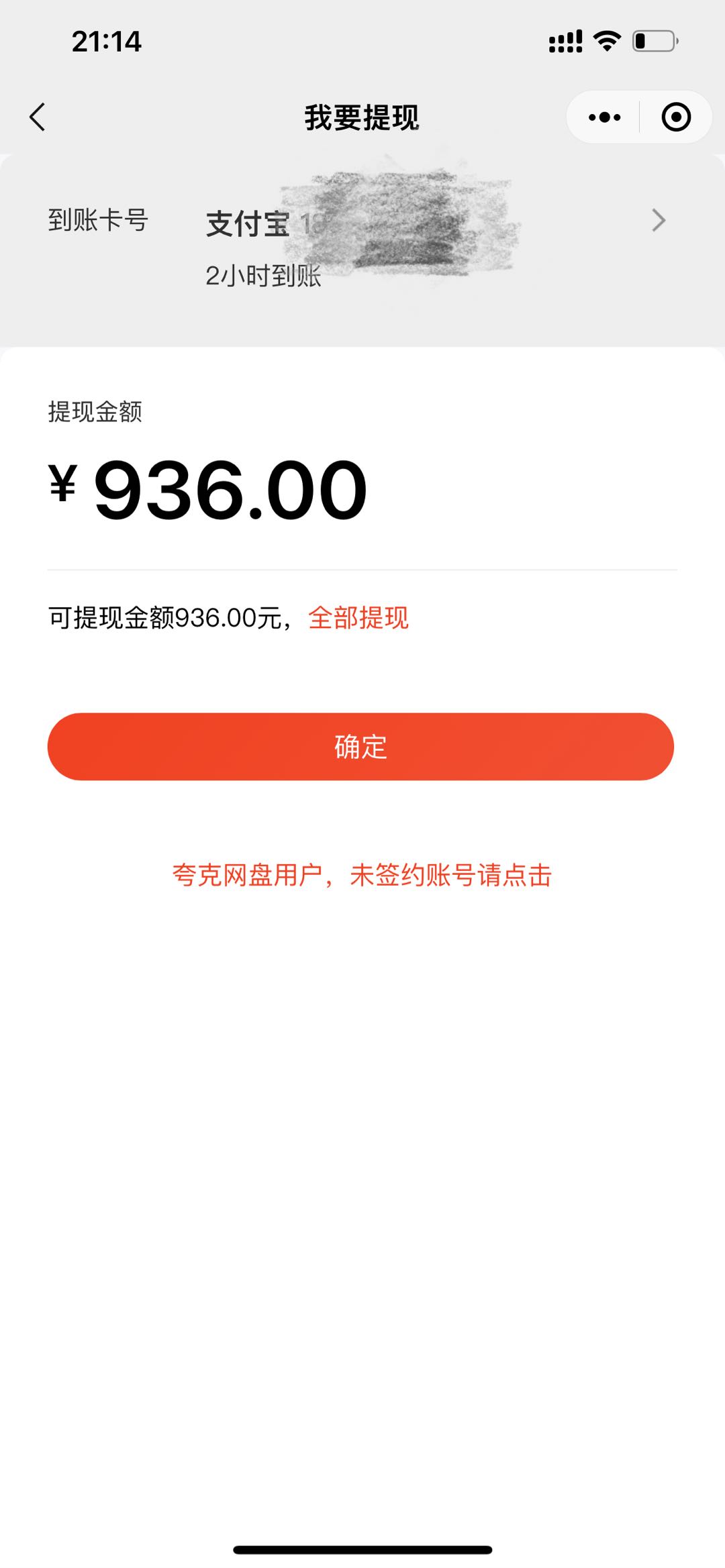The width and height of the screenshot is (725, 1568).
Task: Close the mini program with the circle icon
Action: click(675, 117)
